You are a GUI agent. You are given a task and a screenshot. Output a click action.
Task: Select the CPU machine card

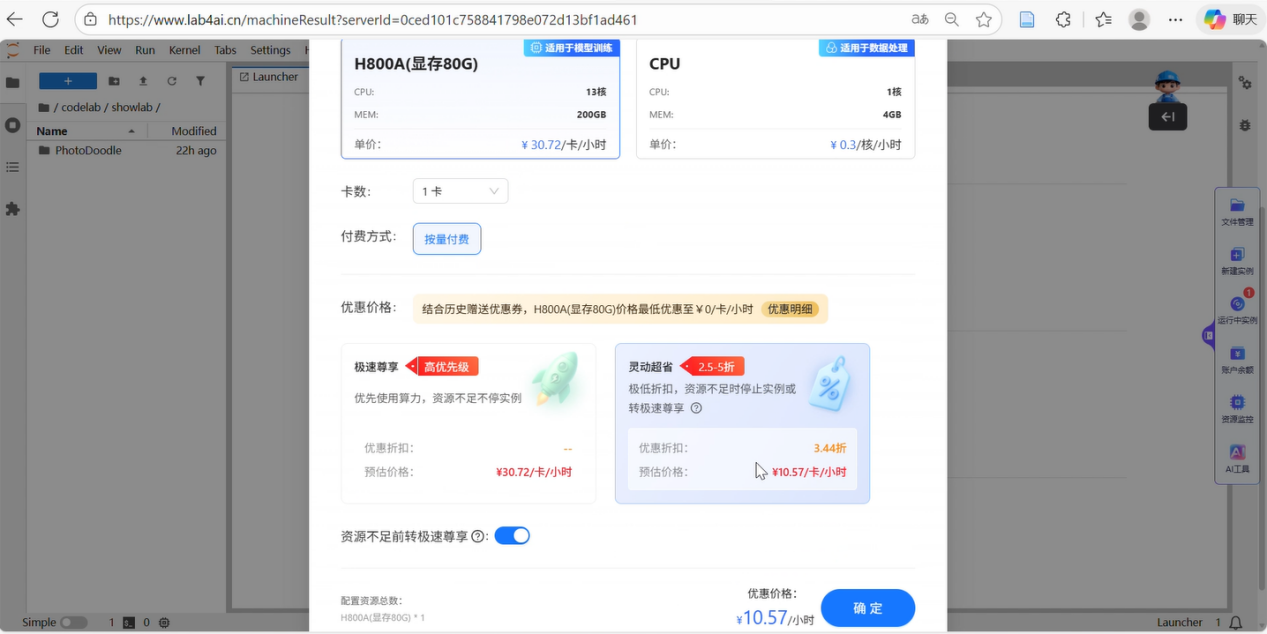point(775,100)
